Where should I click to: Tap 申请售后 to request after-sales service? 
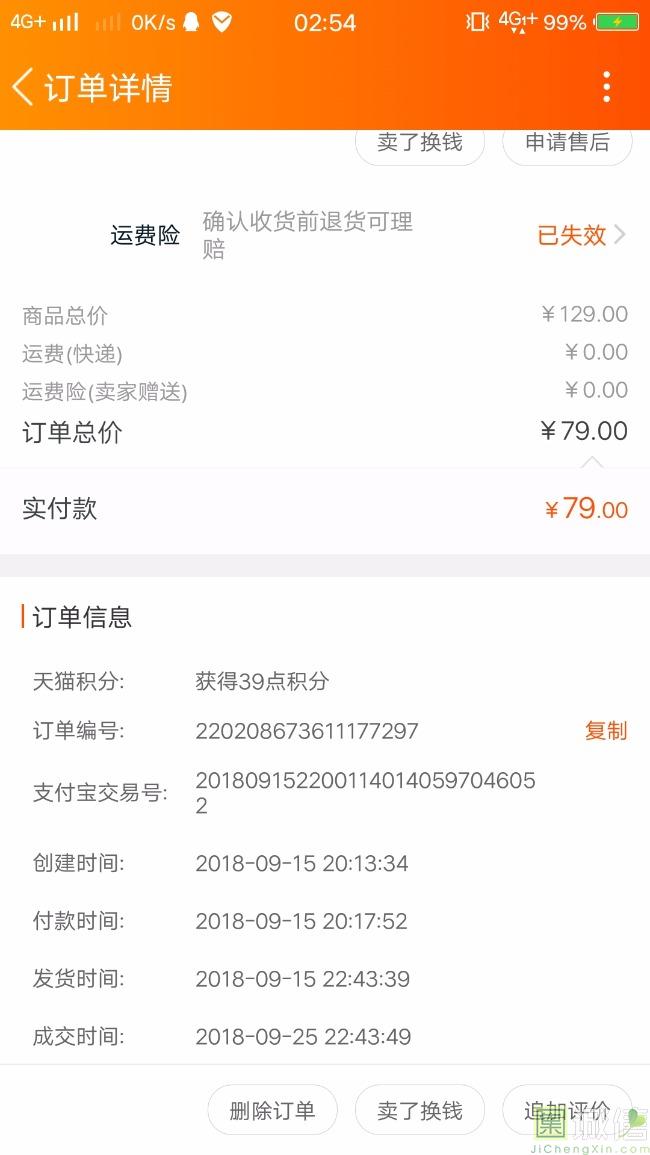click(x=567, y=143)
